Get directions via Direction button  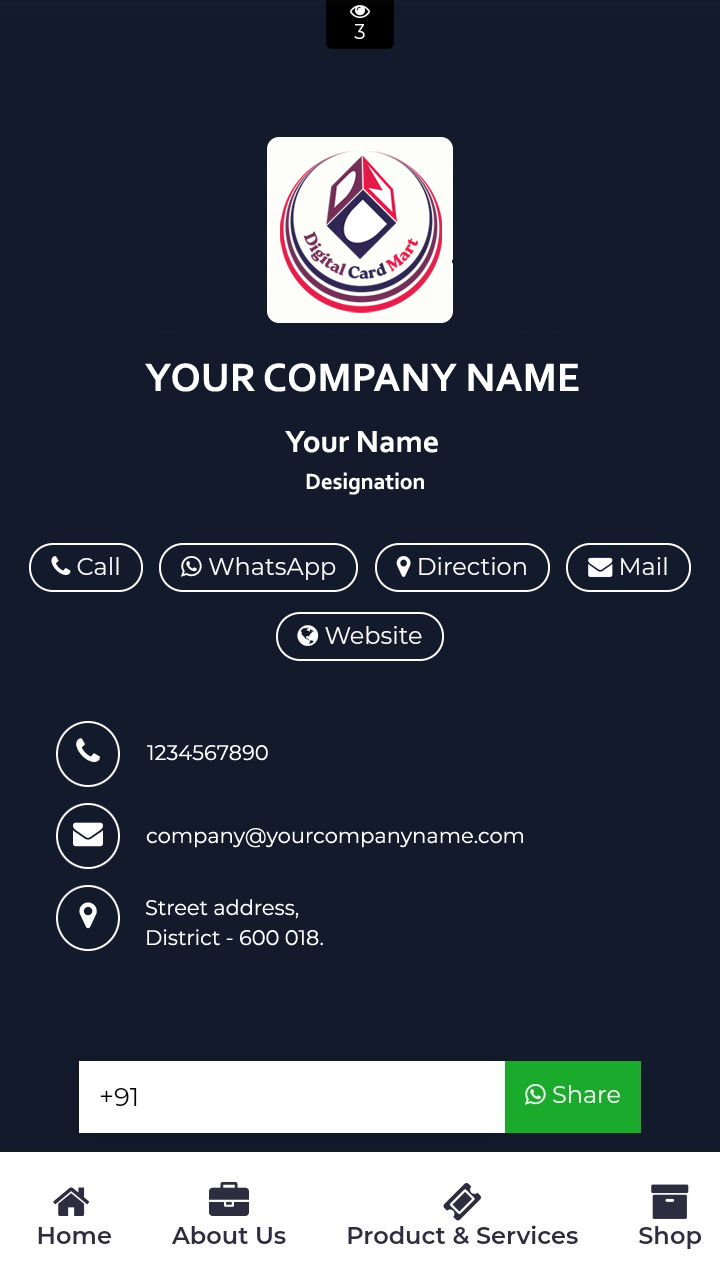[x=462, y=567]
